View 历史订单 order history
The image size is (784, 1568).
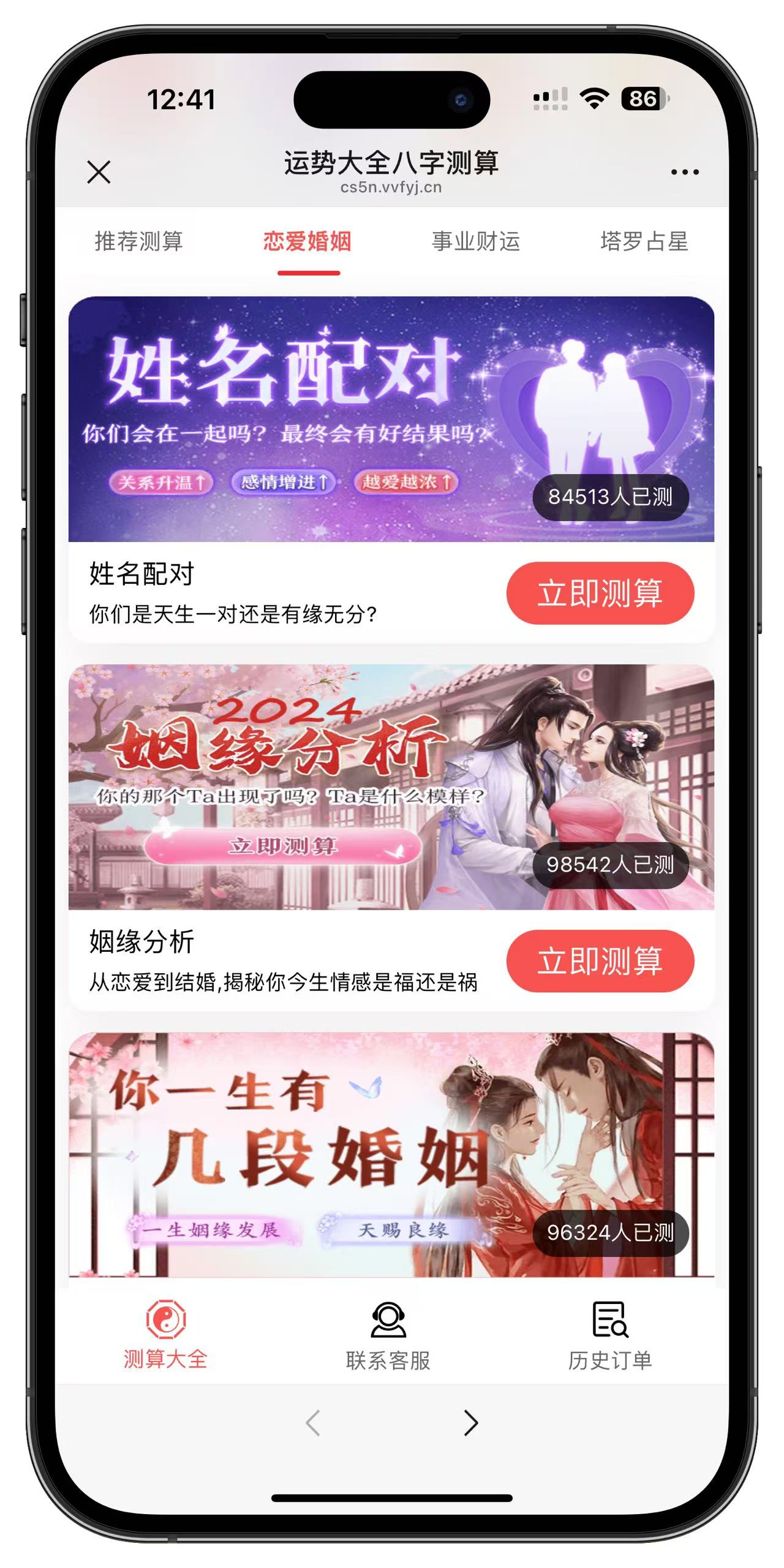click(x=610, y=1335)
